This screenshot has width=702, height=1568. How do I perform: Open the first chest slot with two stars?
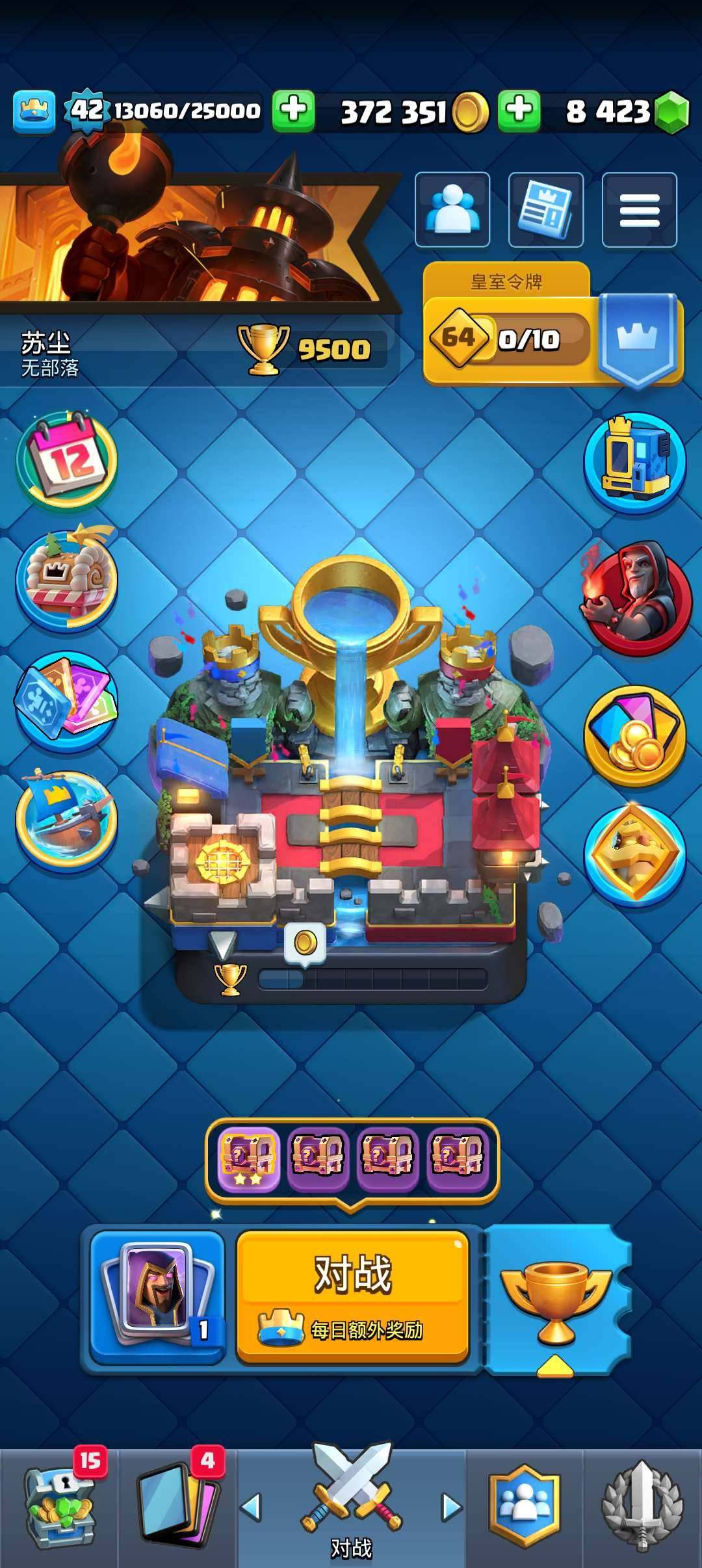(248, 1158)
